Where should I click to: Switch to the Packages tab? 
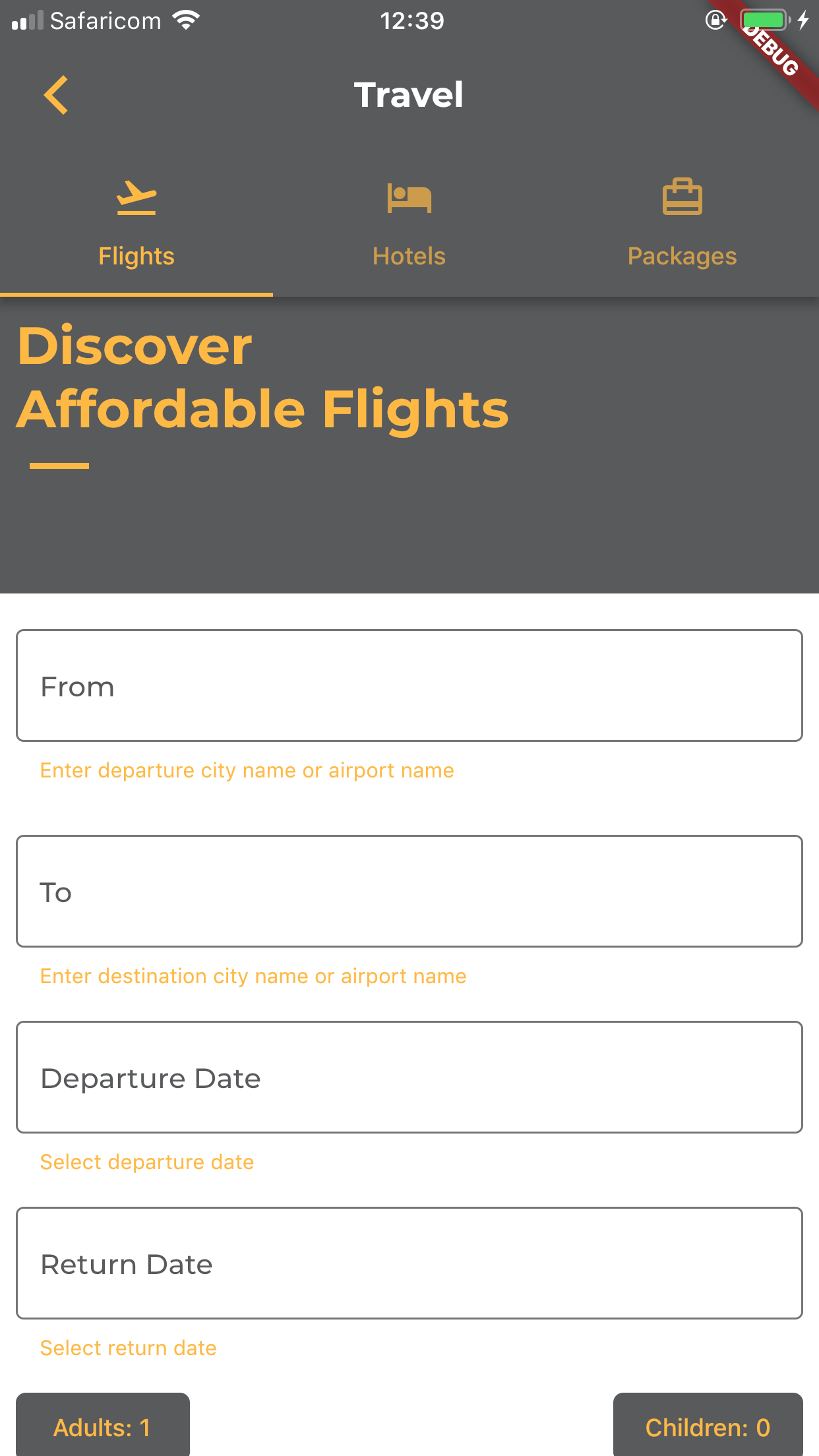tap(682, 224)
